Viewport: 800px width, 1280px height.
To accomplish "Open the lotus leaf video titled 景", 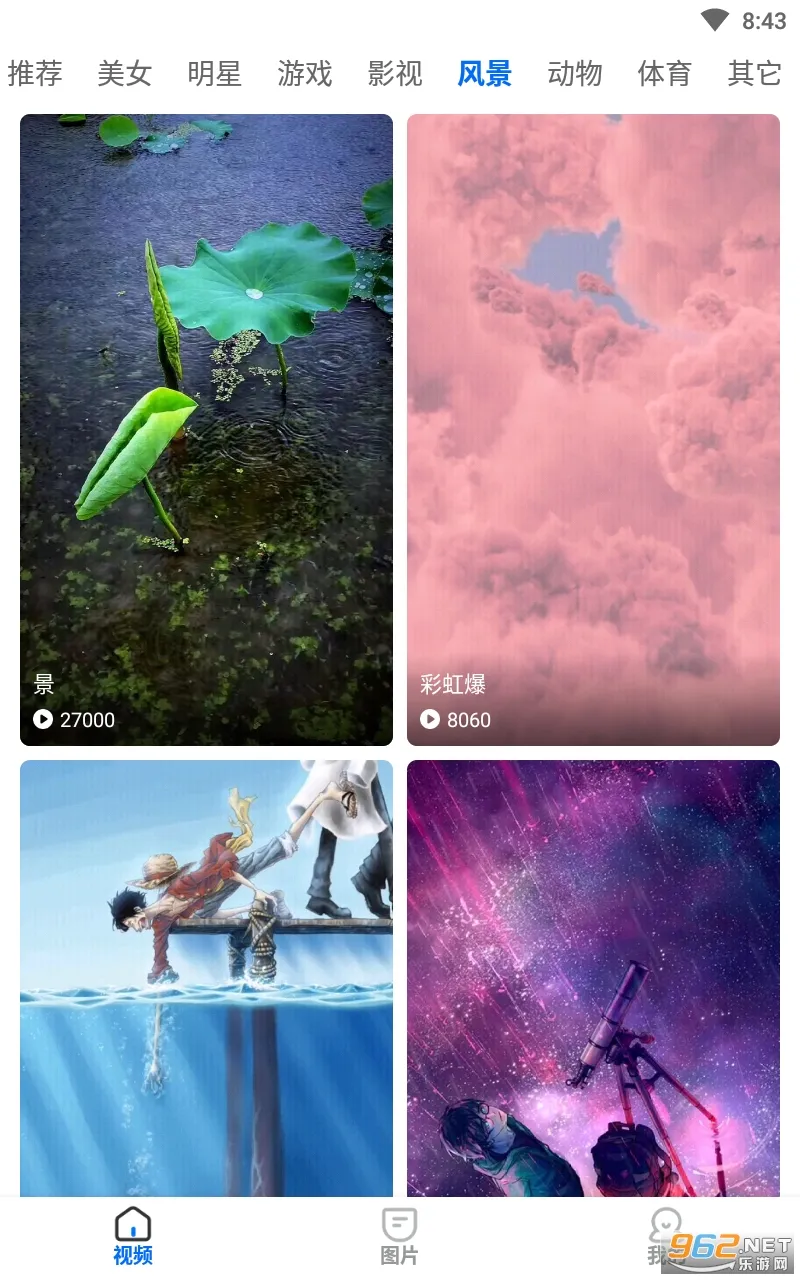I will (206, 430).
